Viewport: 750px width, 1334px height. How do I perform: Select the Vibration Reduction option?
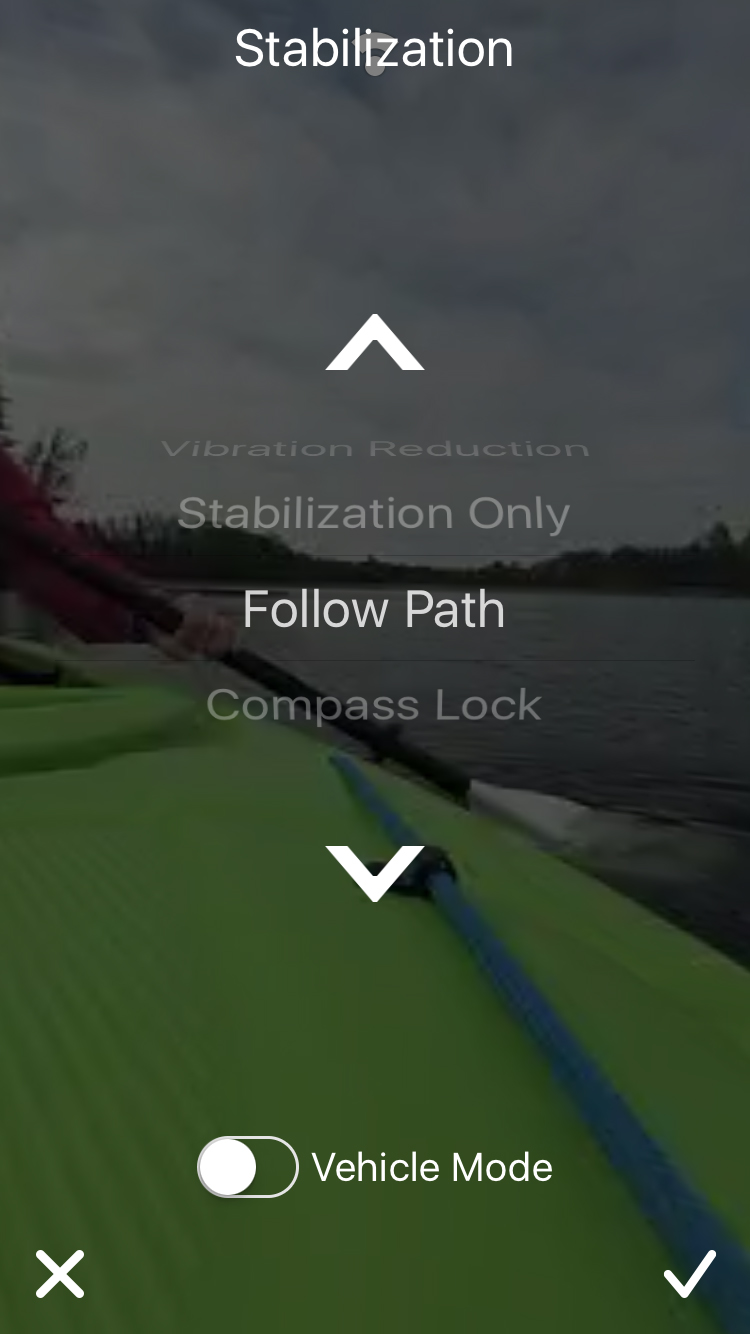(x=375, y=448)
